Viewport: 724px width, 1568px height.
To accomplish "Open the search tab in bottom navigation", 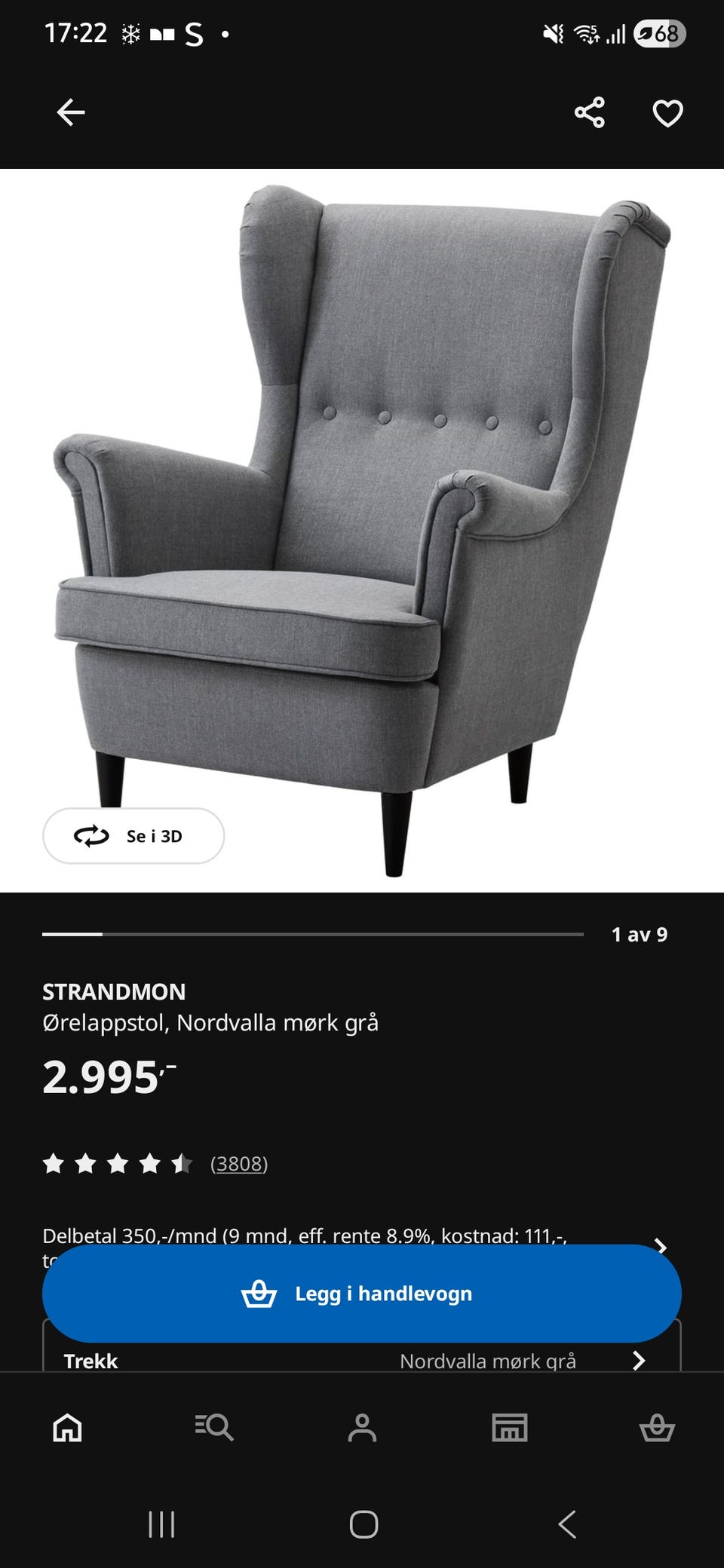I will (x=214, y=1427).
